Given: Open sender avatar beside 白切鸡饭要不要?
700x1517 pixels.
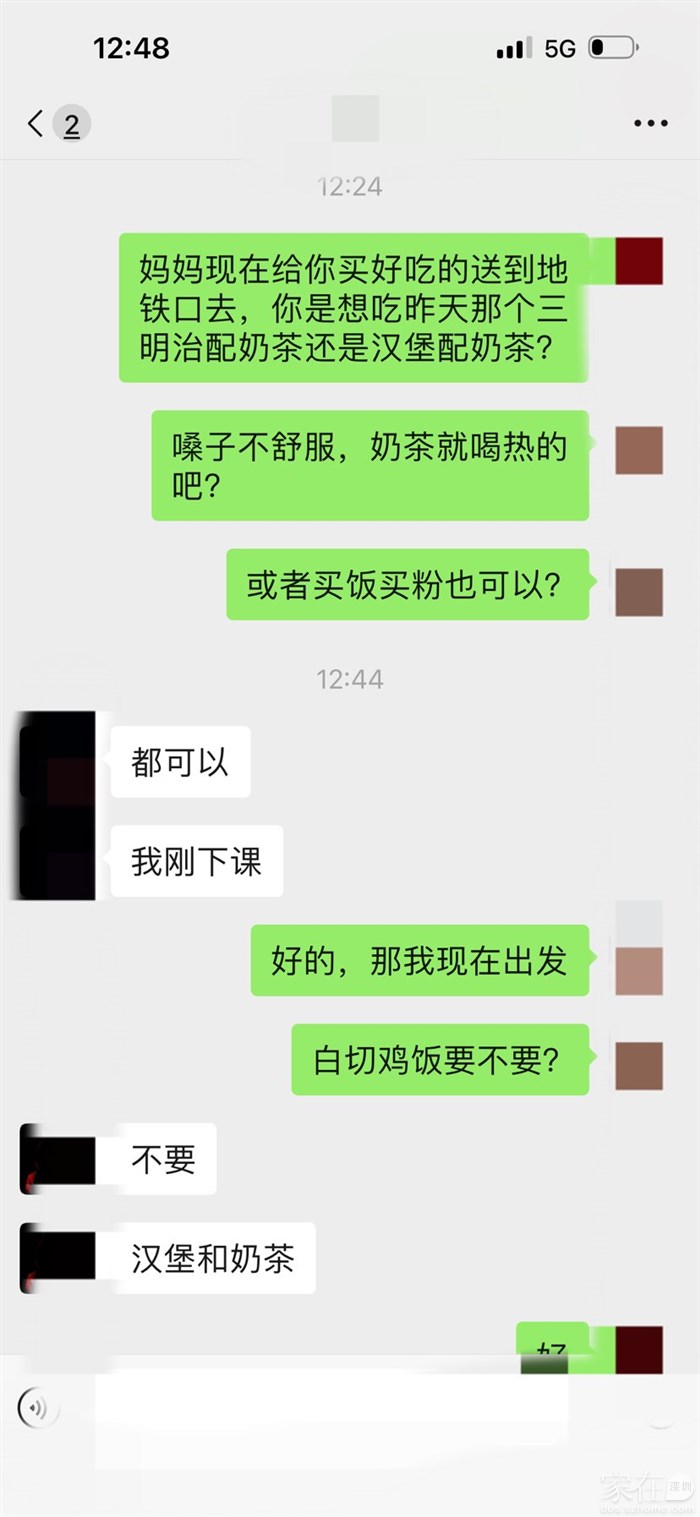Looking at the screenshot, I should [x=639, y=1065].
